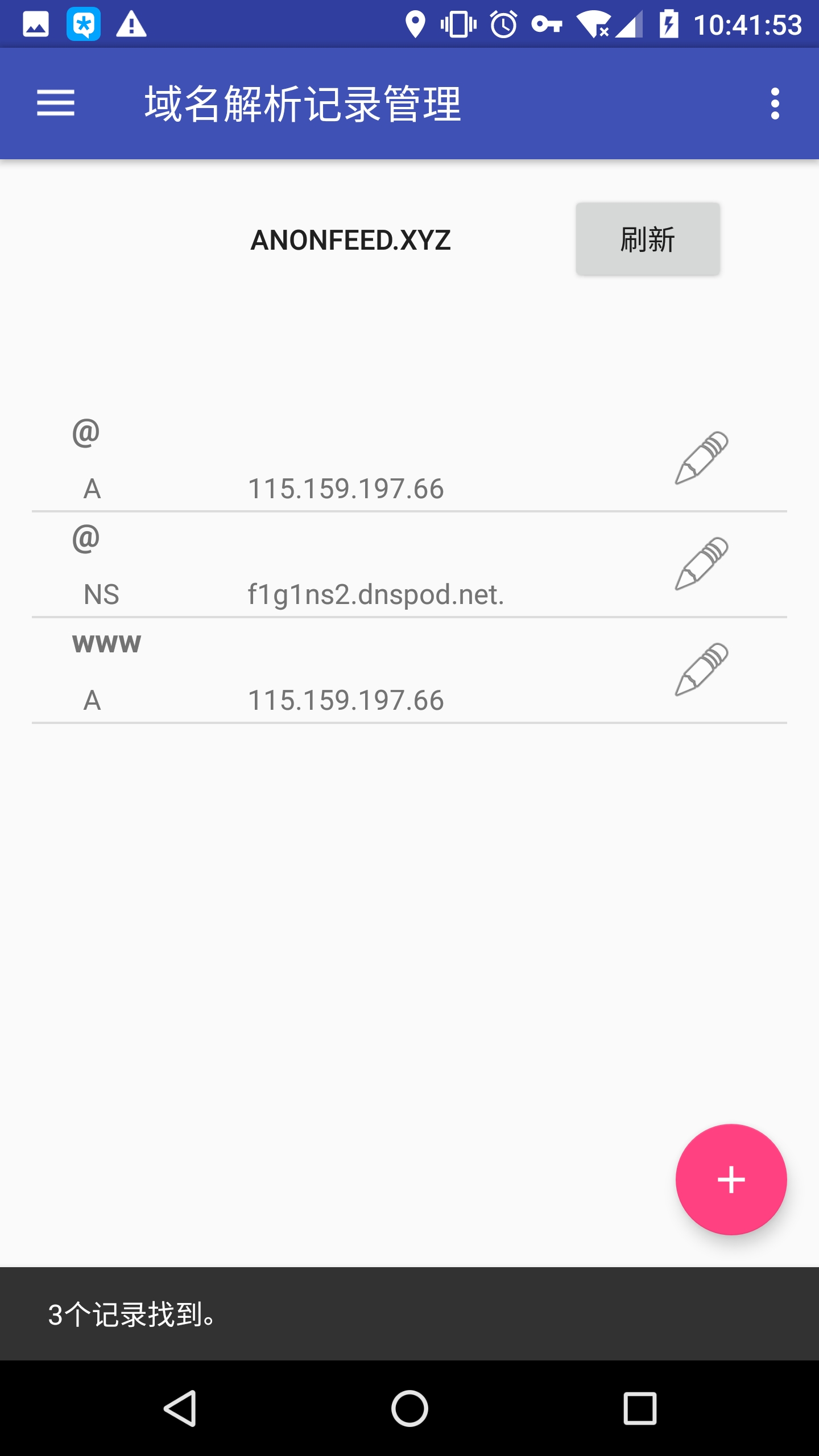Open the navigation drawer menu
The width and height of the screenshot is (819, 1456).
click(56, 103)
